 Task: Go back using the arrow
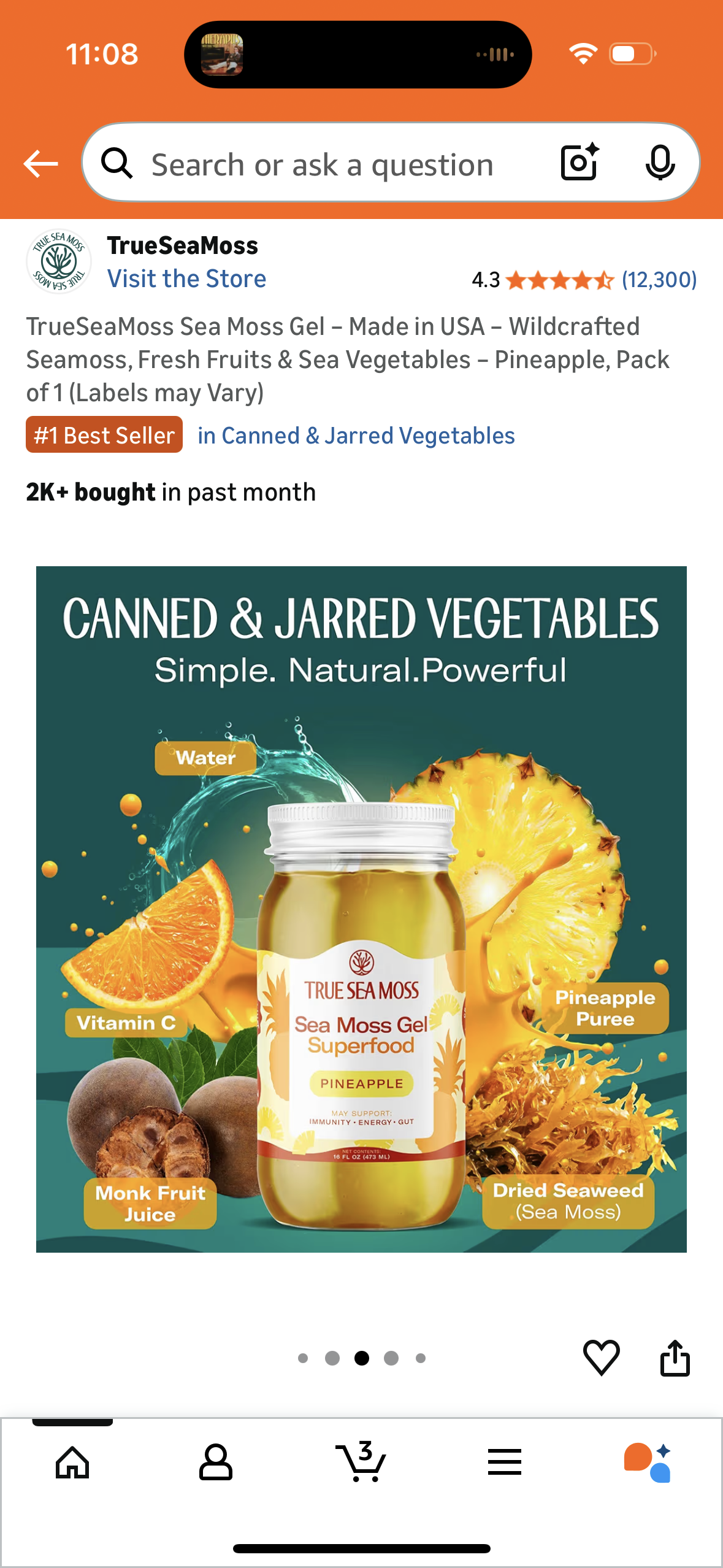(40, 164)
